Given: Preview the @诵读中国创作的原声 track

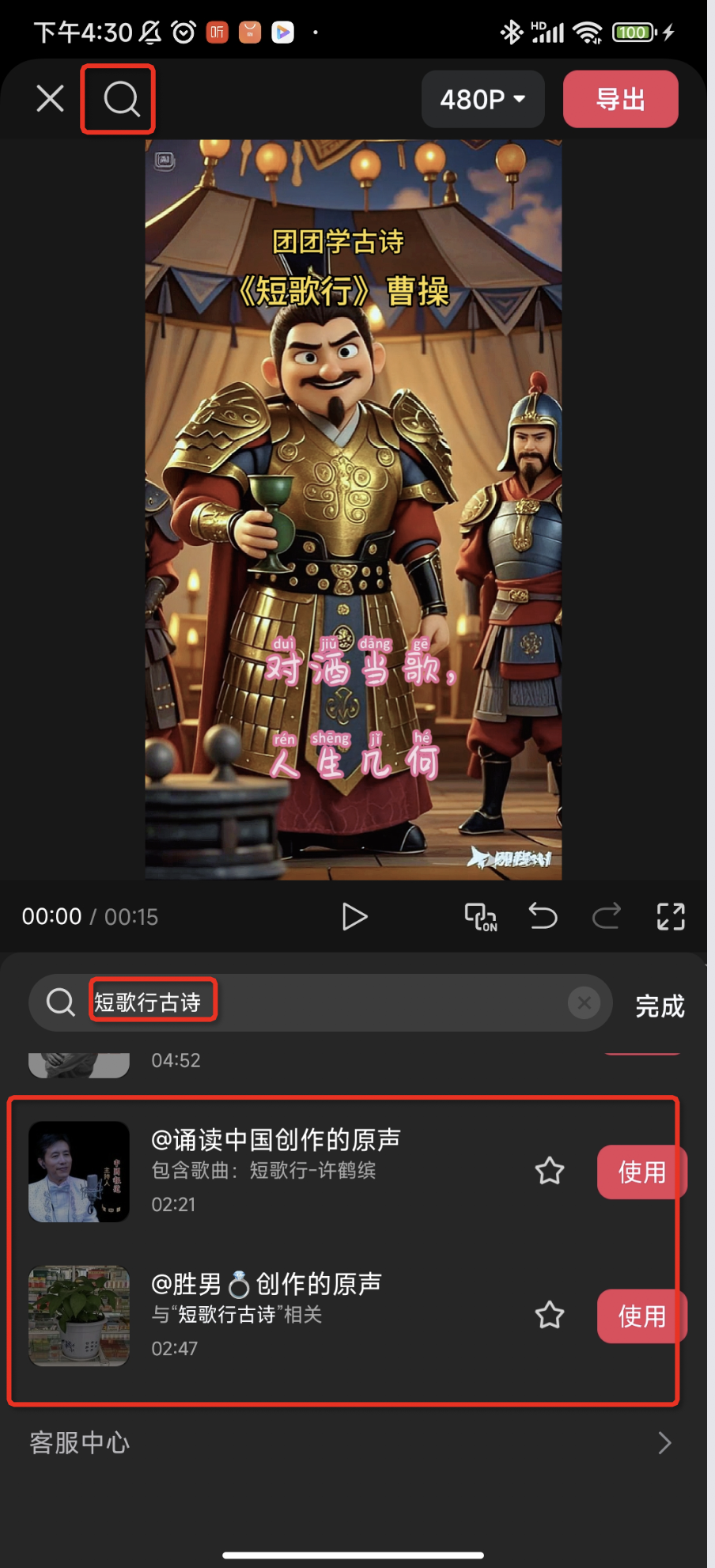Looking at the screenshot, I should (x=79, y=1172).
